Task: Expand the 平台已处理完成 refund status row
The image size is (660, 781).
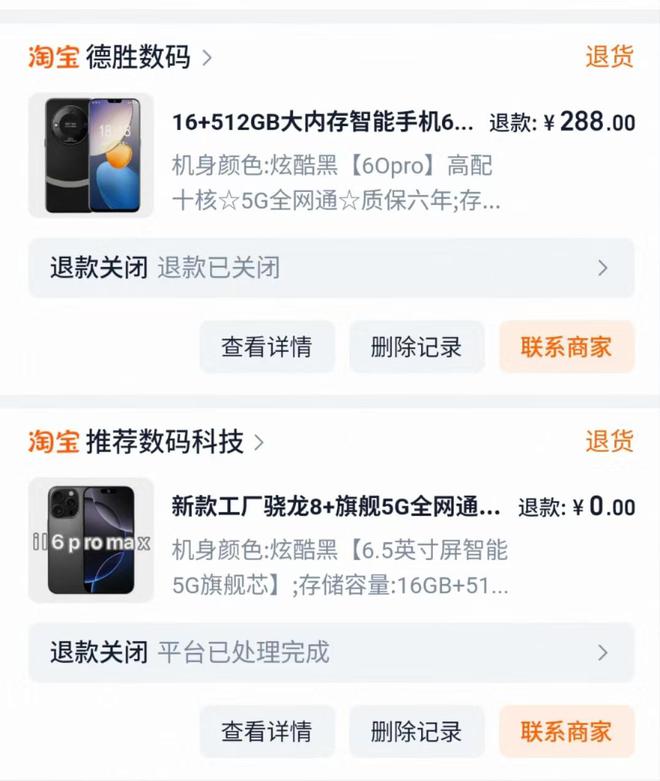Action: [x=330, y=653]
